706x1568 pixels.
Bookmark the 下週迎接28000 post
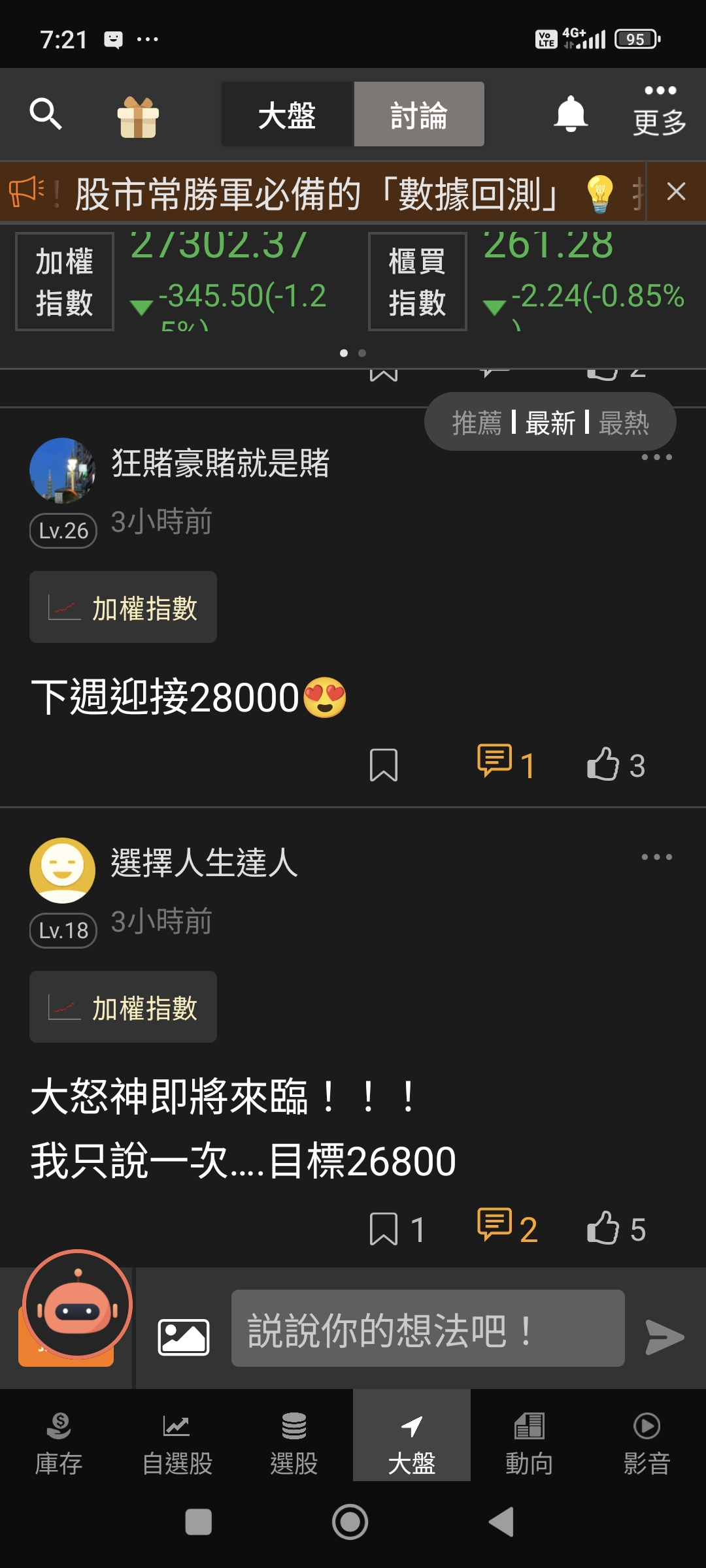[384, 765]
